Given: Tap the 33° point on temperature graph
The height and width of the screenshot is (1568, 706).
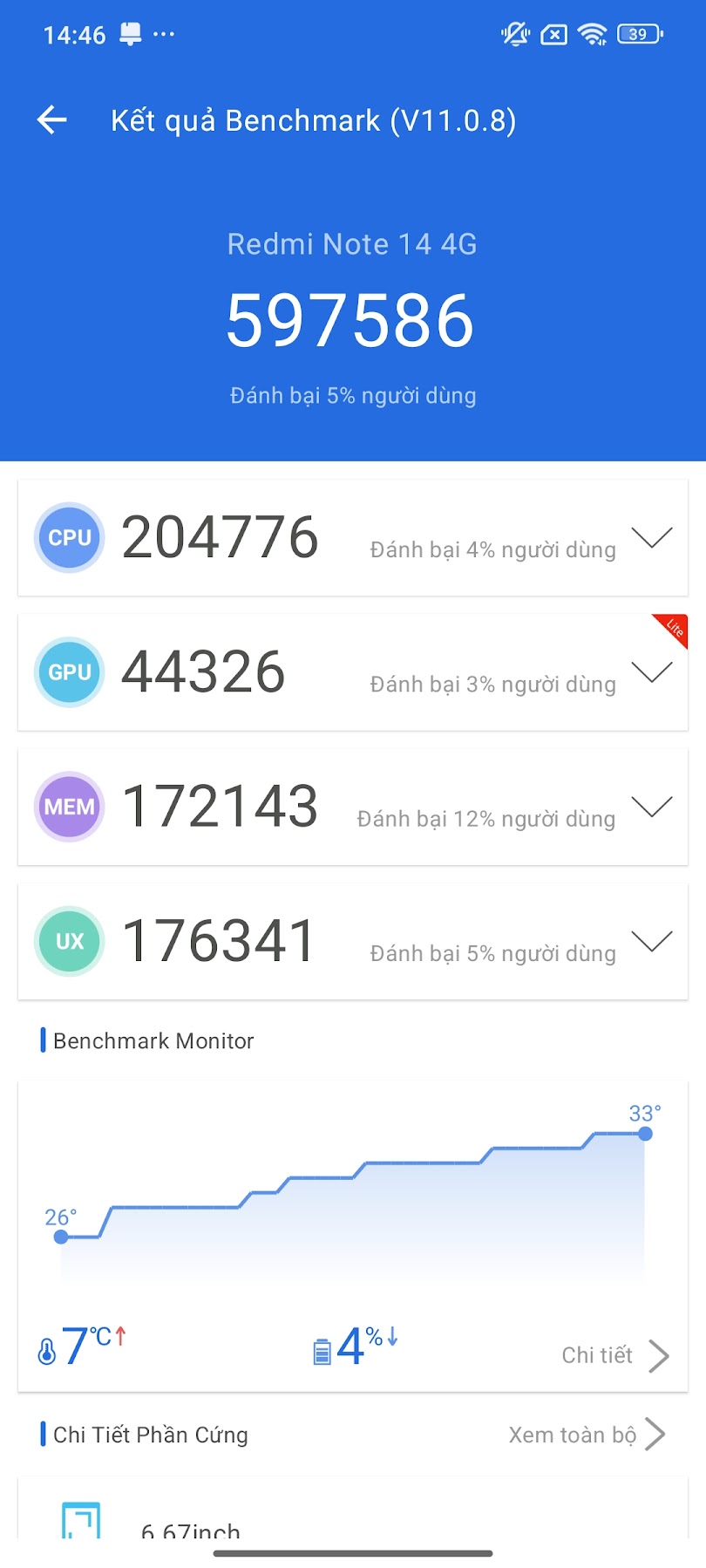Looking at the screenshot, I should point(645,1134).
